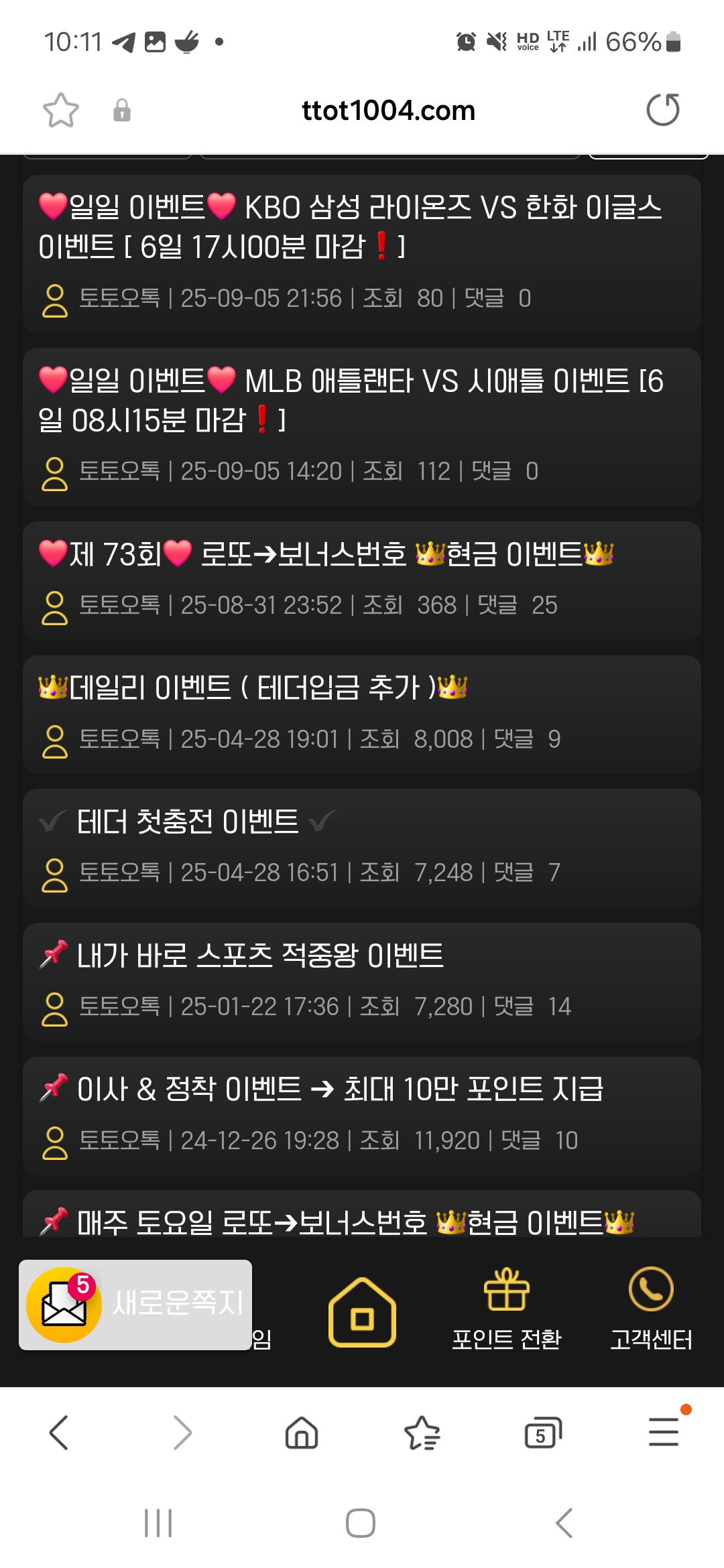Open the 내가 바로 스포츠 적중왕 이벤트 post

tap(260, 956)
